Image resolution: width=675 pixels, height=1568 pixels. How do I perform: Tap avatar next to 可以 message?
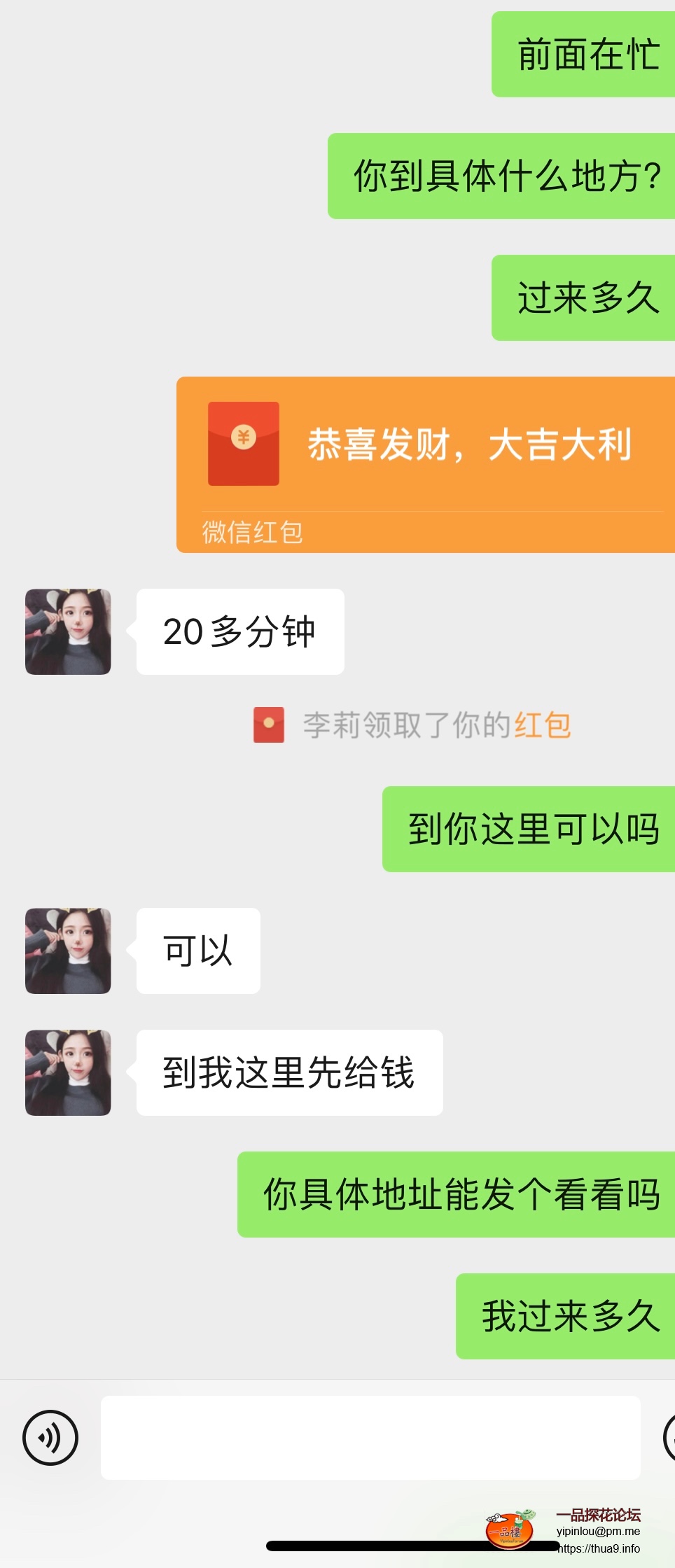[68, 951]
